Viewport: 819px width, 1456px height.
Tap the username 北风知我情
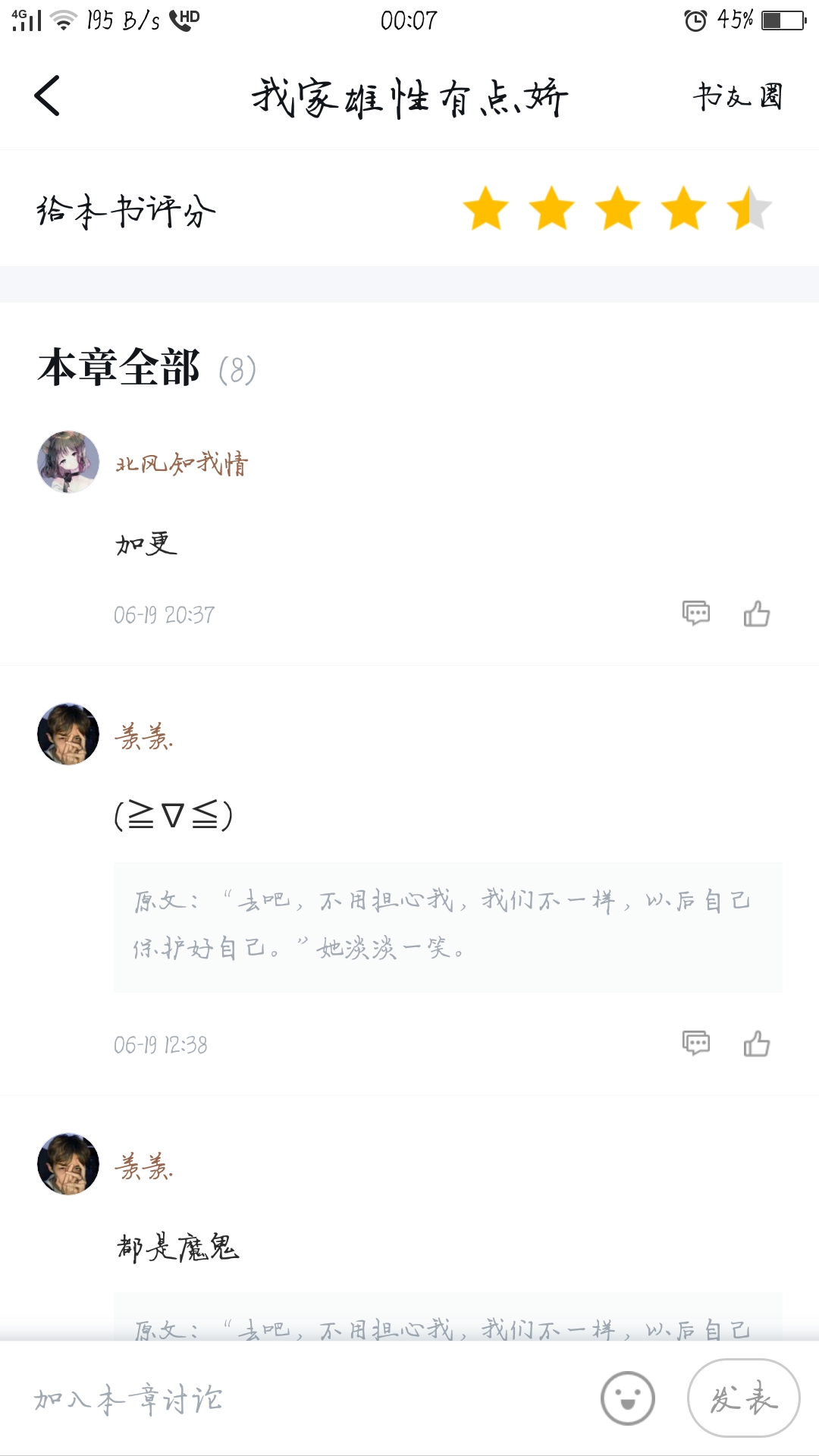tap(182, 463)
